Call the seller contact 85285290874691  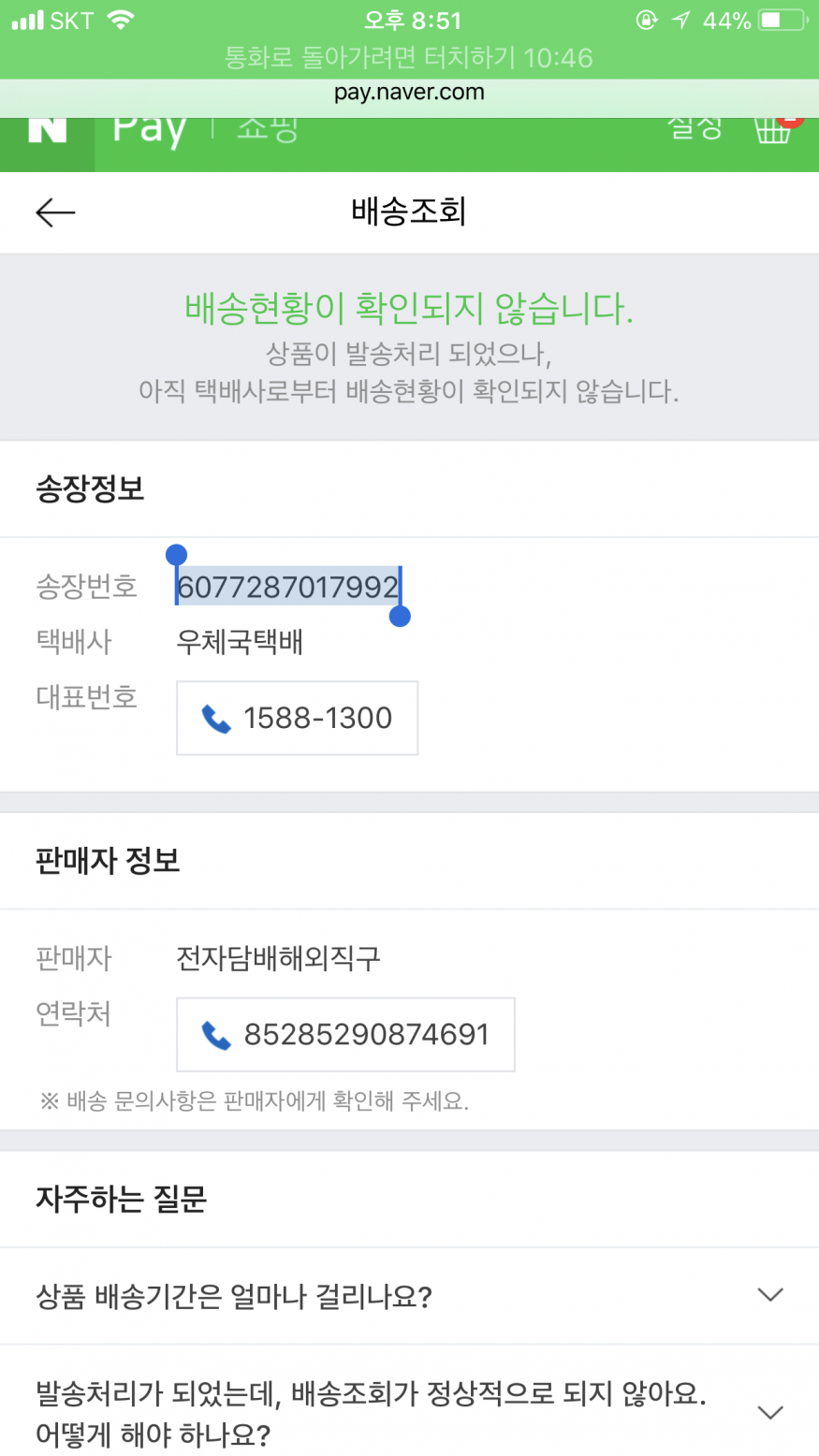pyautogui.click(x=345, y=1034)
